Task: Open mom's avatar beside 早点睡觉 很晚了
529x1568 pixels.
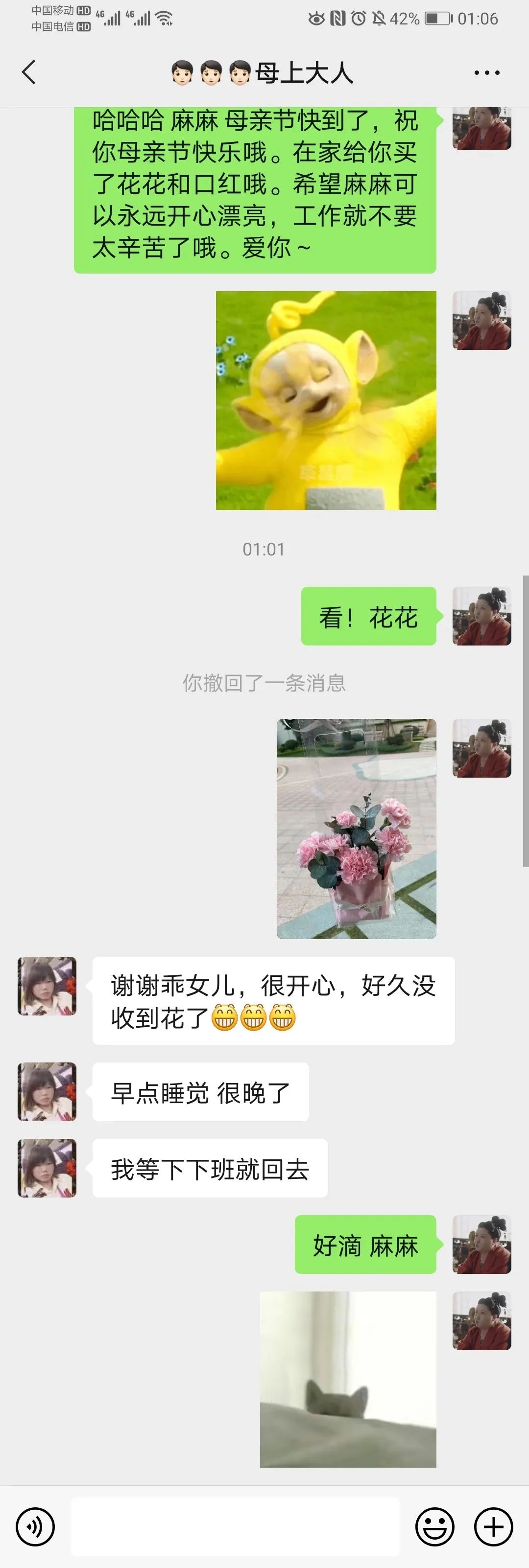Action: tap(47, 1091)
